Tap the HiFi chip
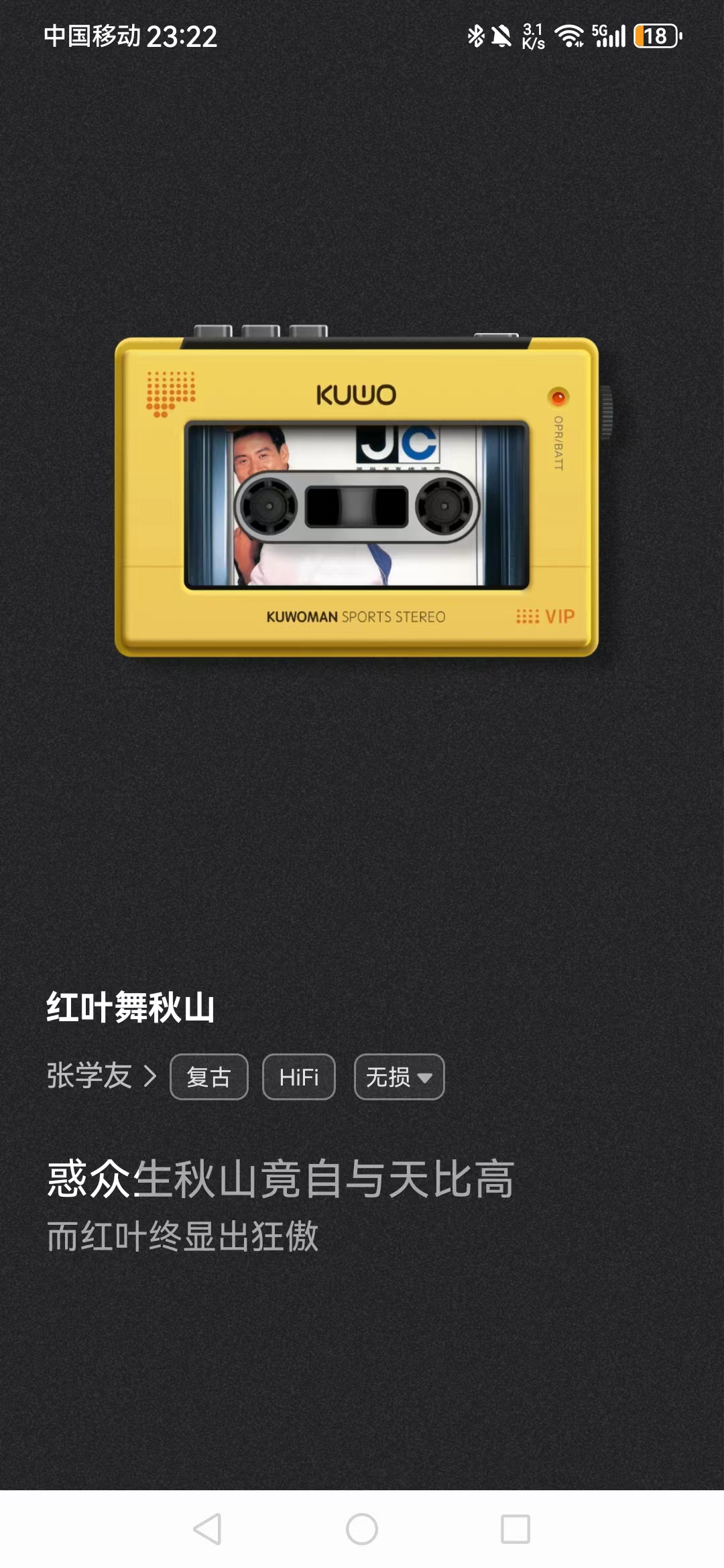Viewport: 724px width, 1568px height. pyautogui.click(x=298, y=1077)
